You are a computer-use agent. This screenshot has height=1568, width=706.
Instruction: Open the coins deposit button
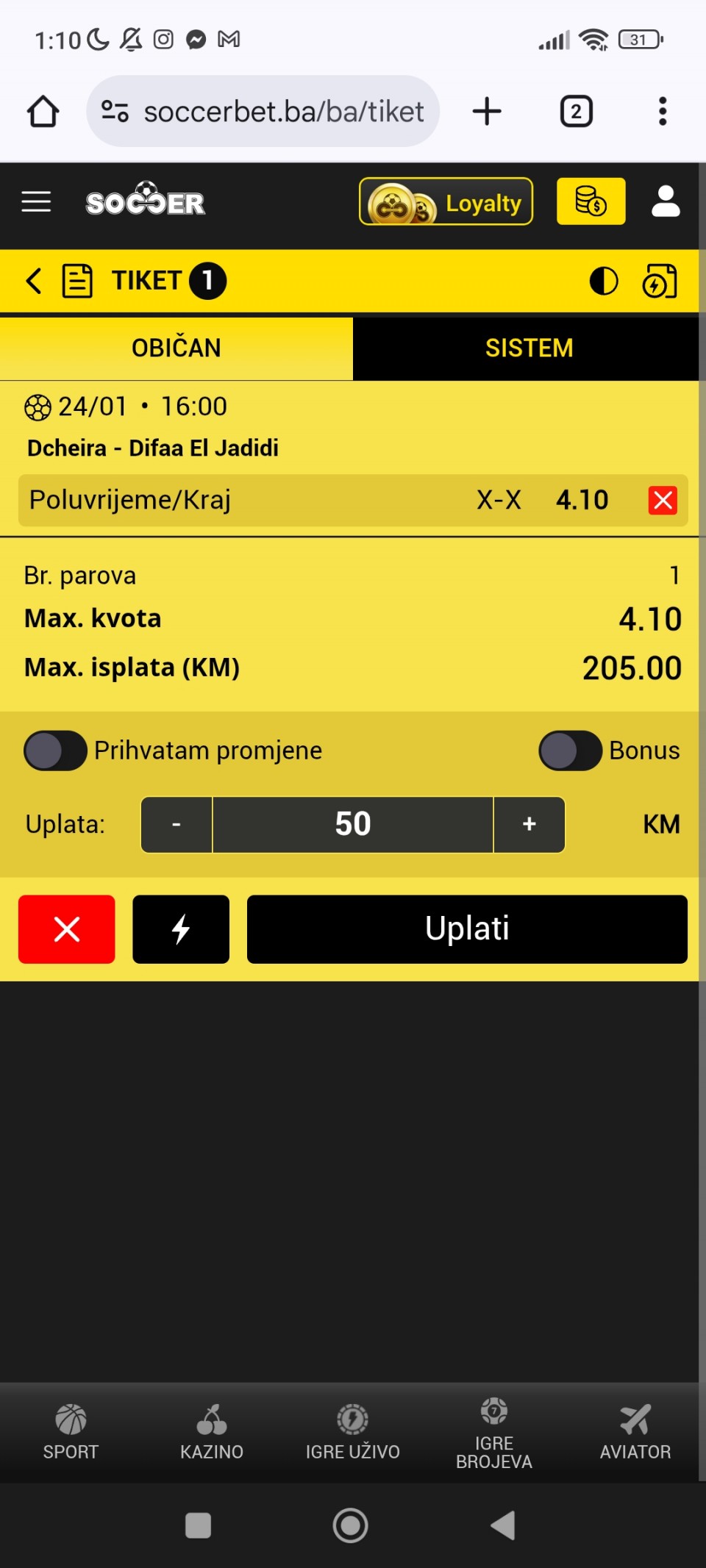(591, 201)
